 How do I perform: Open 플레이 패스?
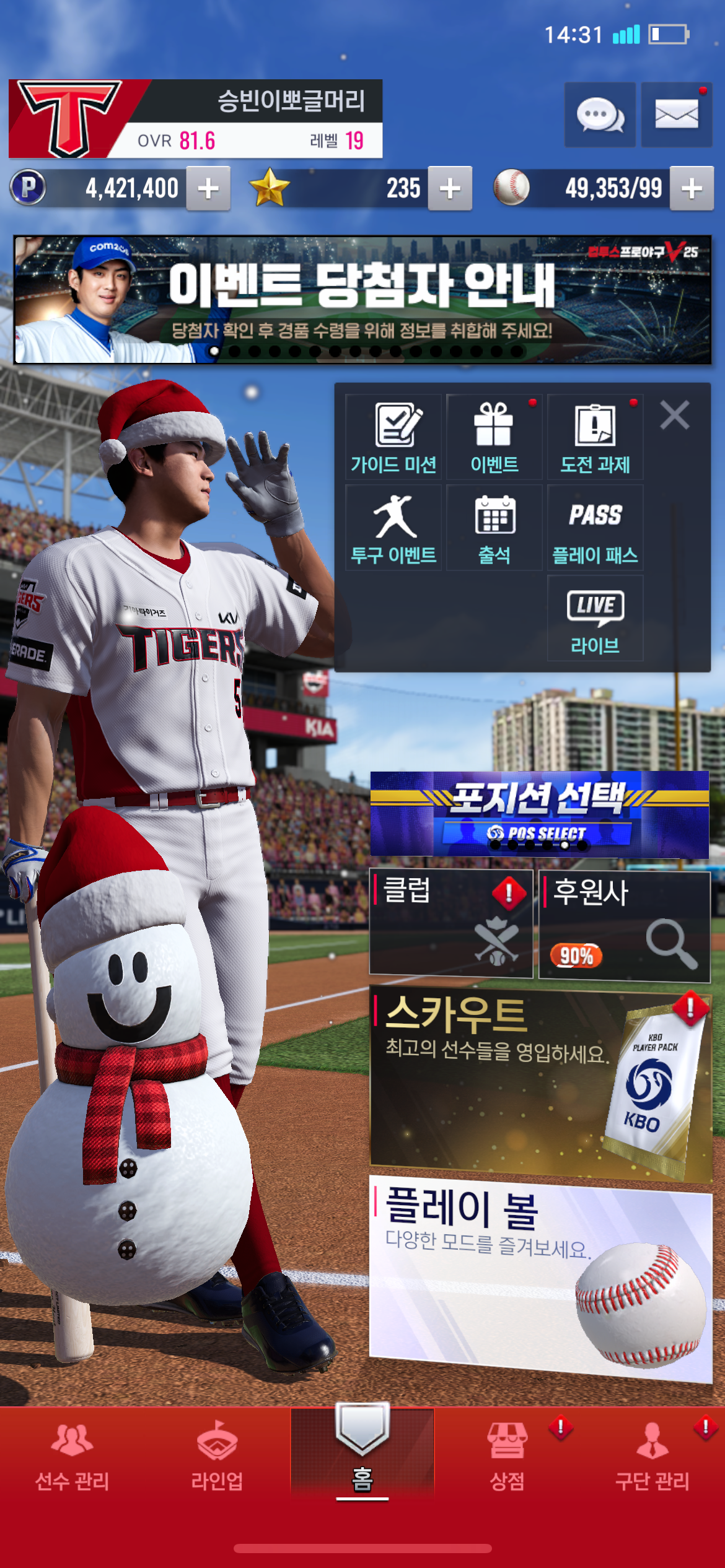pyautogui.click(x=595, y=528)
